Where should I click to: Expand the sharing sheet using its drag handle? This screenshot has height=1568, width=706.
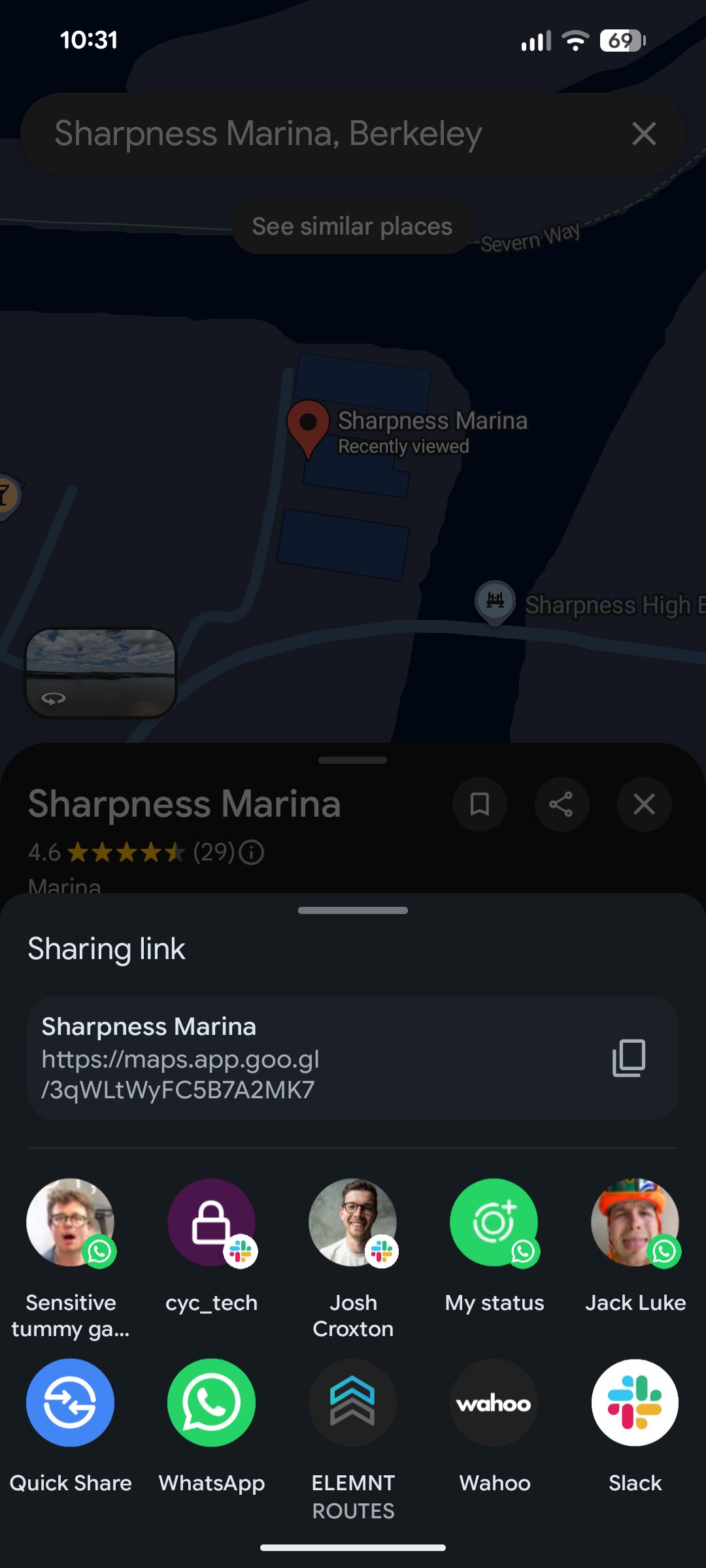pos(352,909)
